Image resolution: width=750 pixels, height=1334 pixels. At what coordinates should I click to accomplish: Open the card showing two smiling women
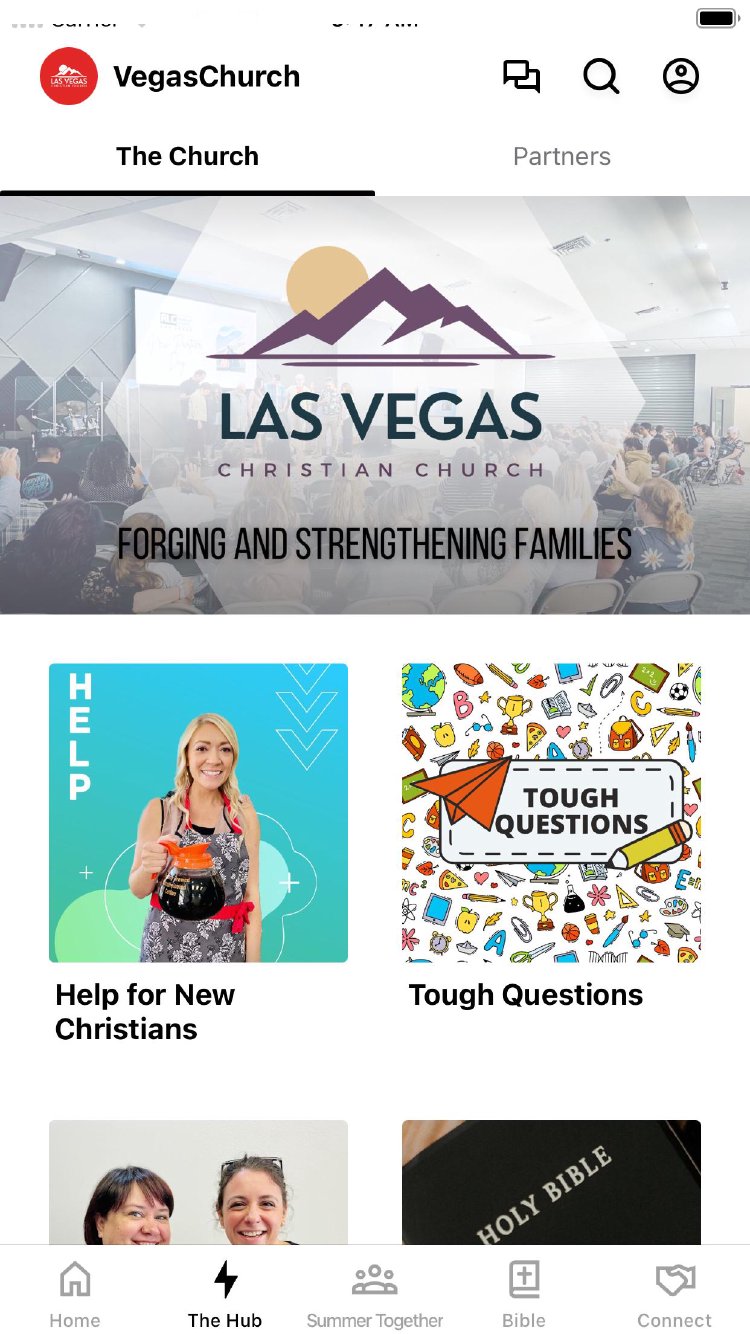click(198, 1182)
